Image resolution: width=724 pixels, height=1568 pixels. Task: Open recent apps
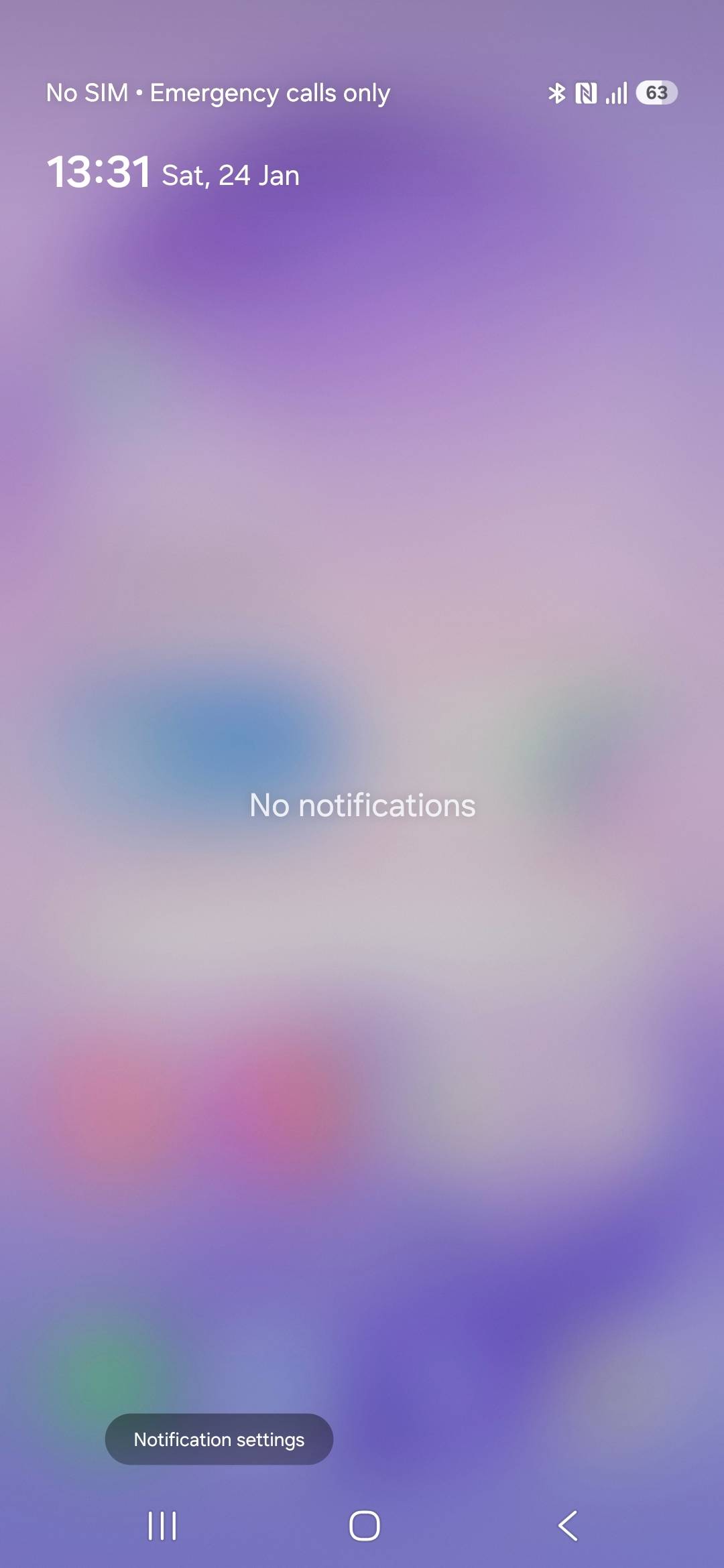[162, 1526]
